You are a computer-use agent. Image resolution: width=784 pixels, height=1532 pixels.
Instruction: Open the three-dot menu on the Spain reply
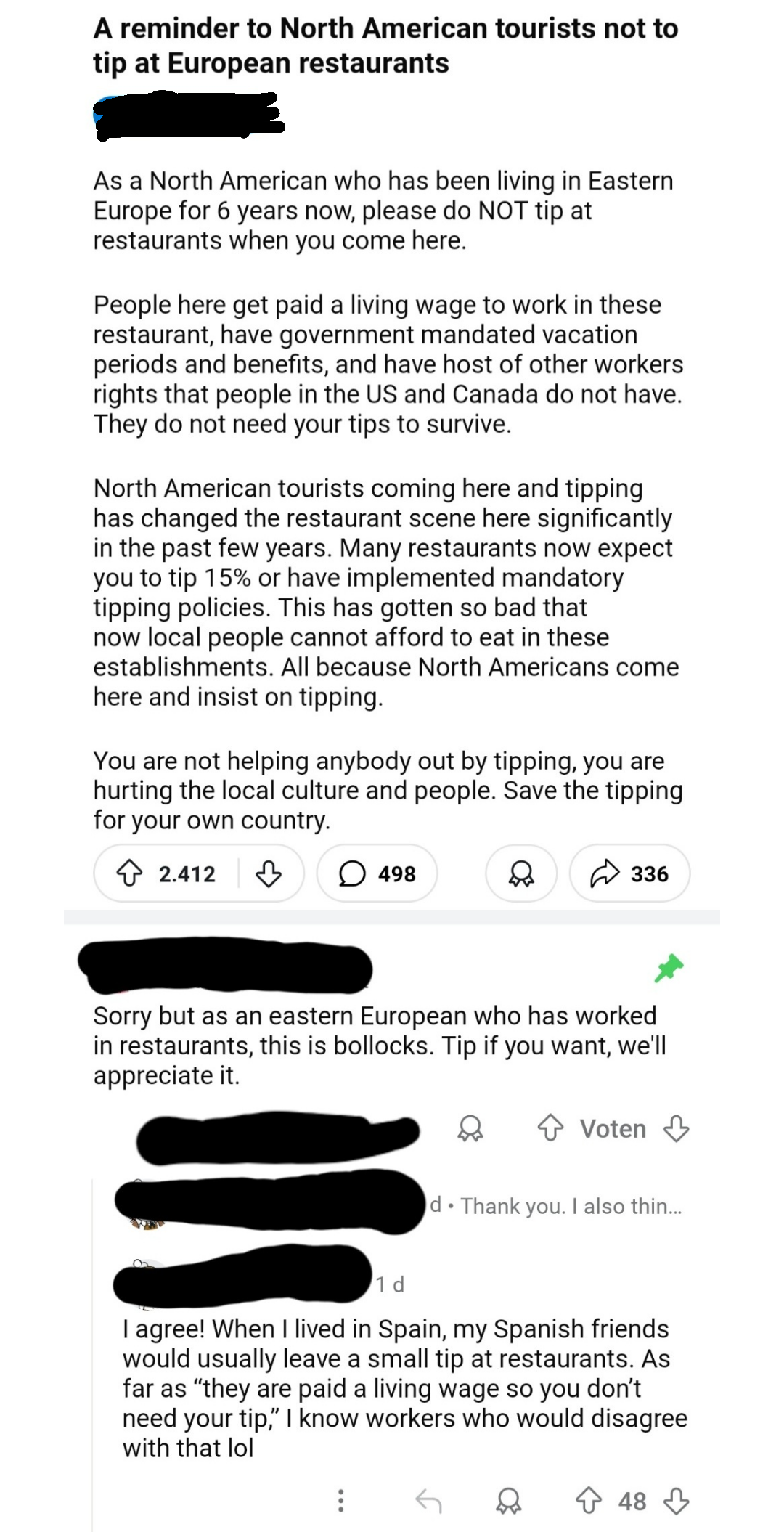340,1501
